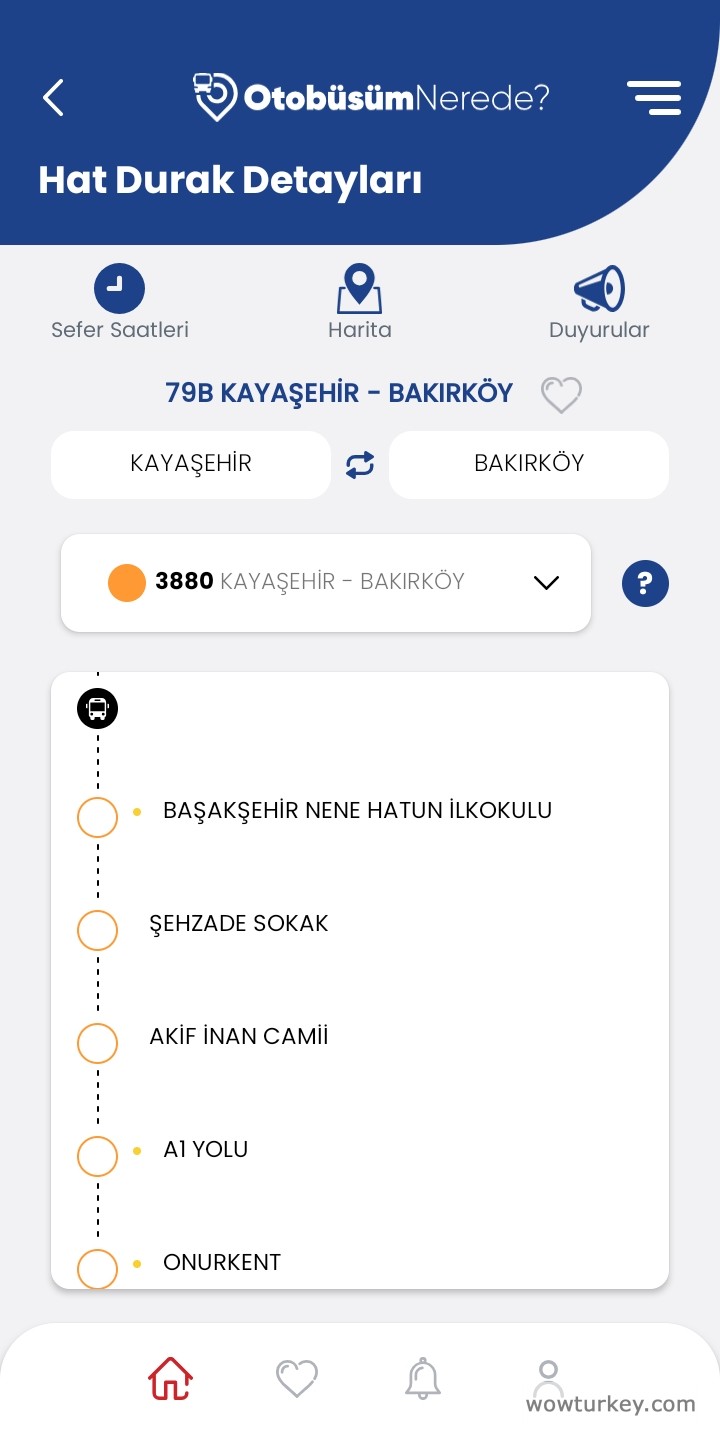Open the hamburger menu

654,98
